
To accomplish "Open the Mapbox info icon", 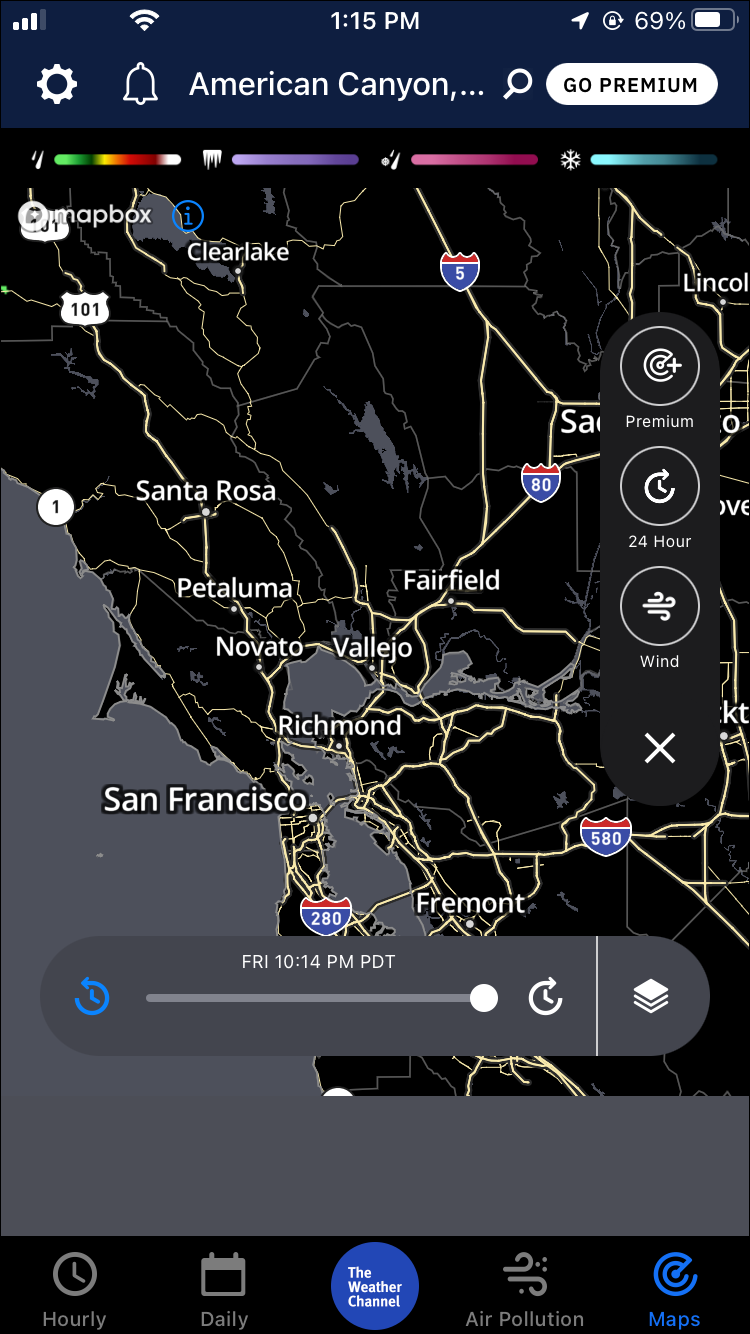I will [188, 215].
